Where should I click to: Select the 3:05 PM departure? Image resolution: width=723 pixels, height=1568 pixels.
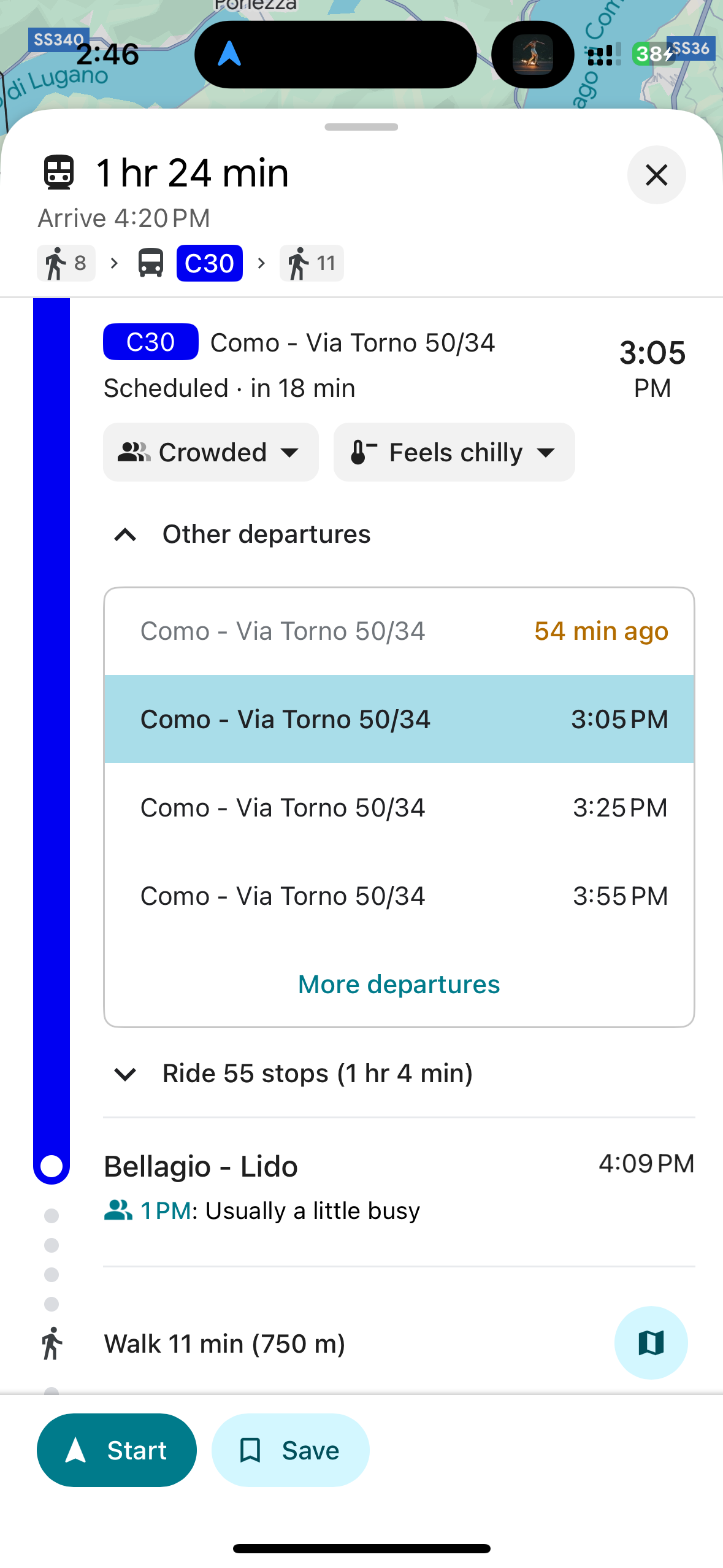tap(399, 719)
